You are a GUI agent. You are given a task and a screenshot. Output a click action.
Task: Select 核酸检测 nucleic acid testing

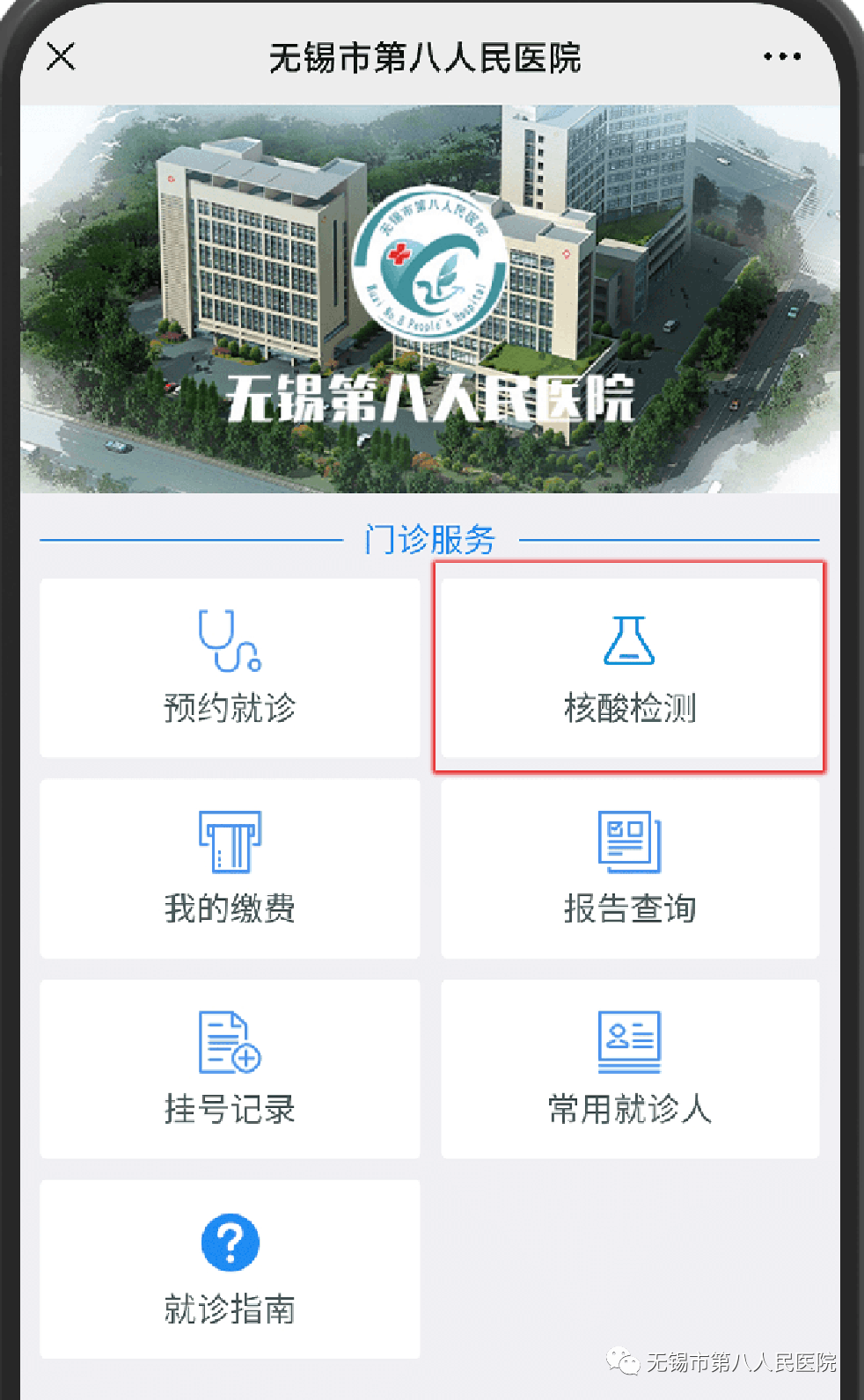point(630,668)
